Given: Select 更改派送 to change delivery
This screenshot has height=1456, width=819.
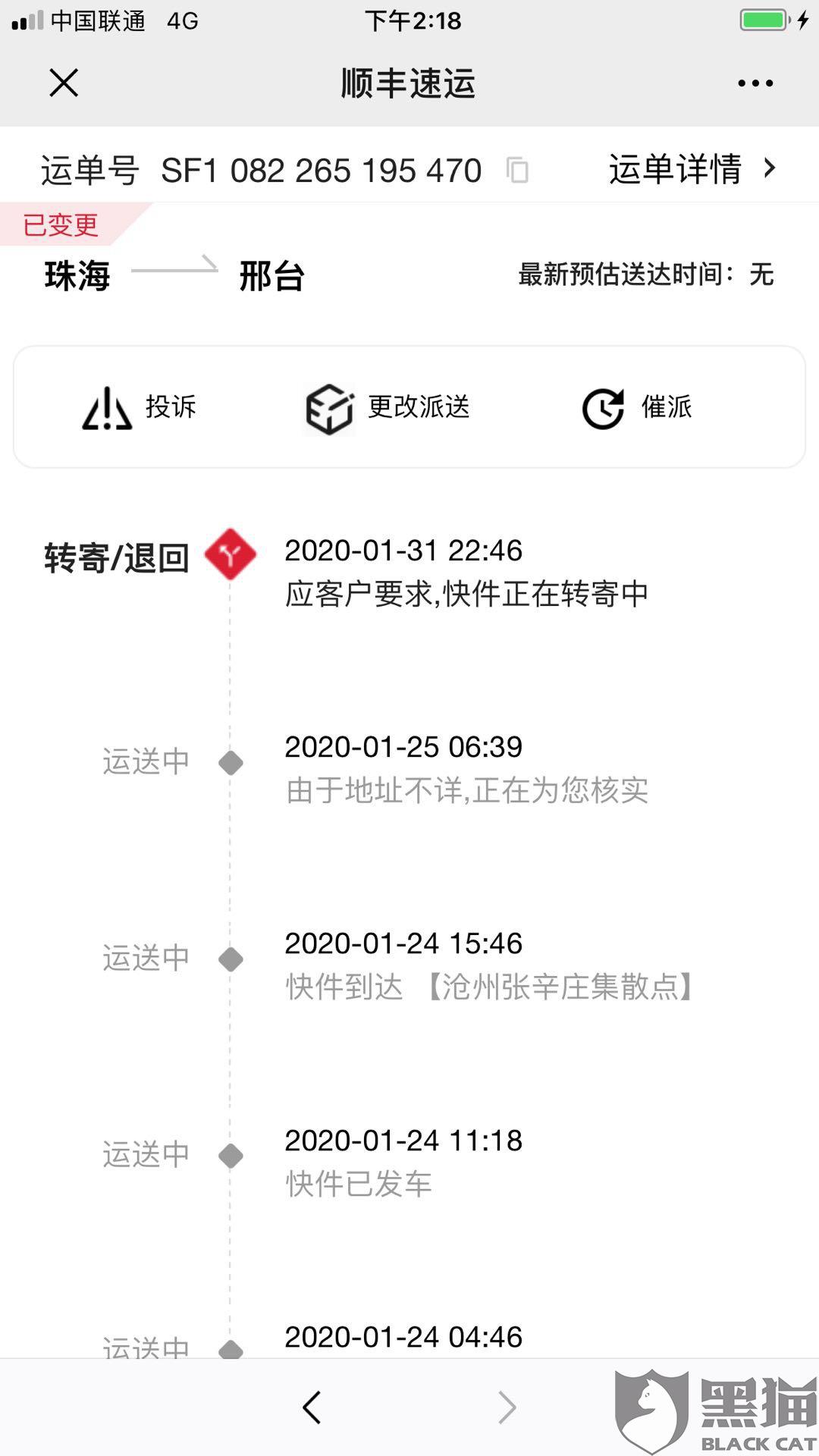Looking at the screenshot, I should pos(387,407).
